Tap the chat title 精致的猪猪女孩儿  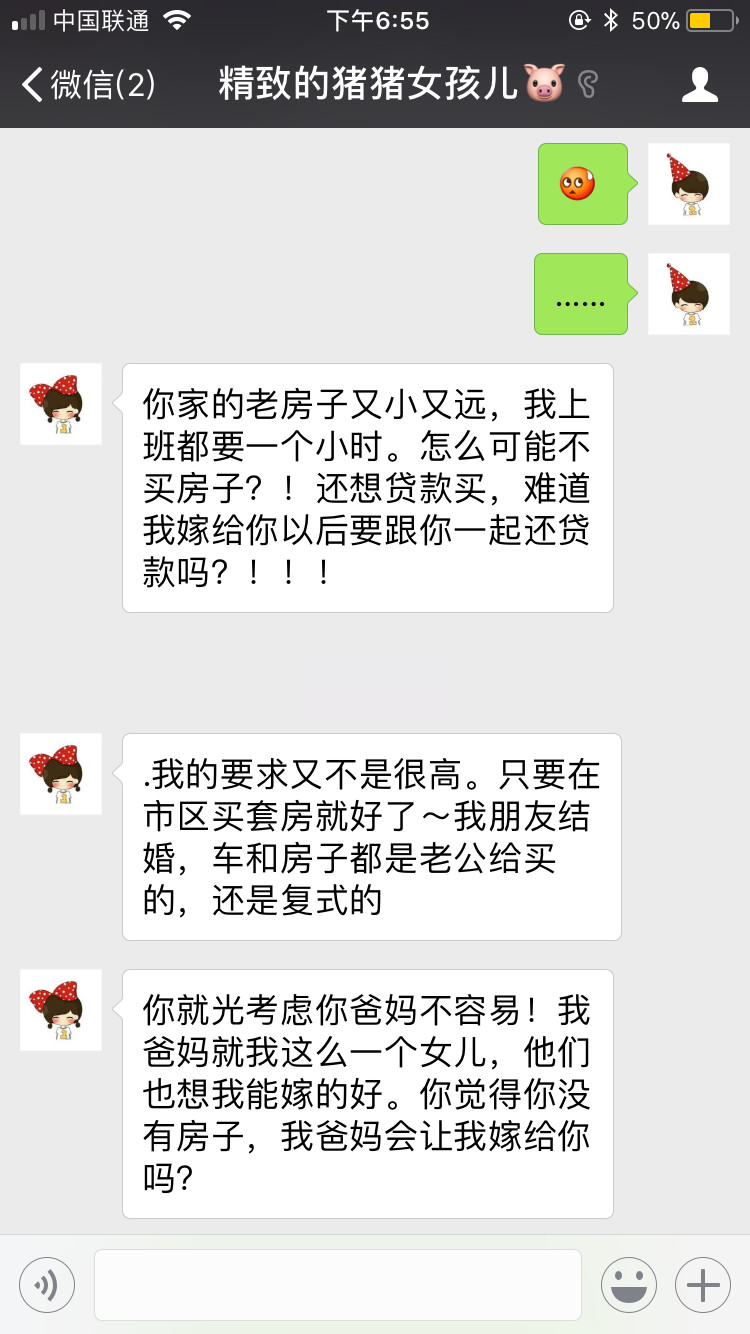click(375, 85)
